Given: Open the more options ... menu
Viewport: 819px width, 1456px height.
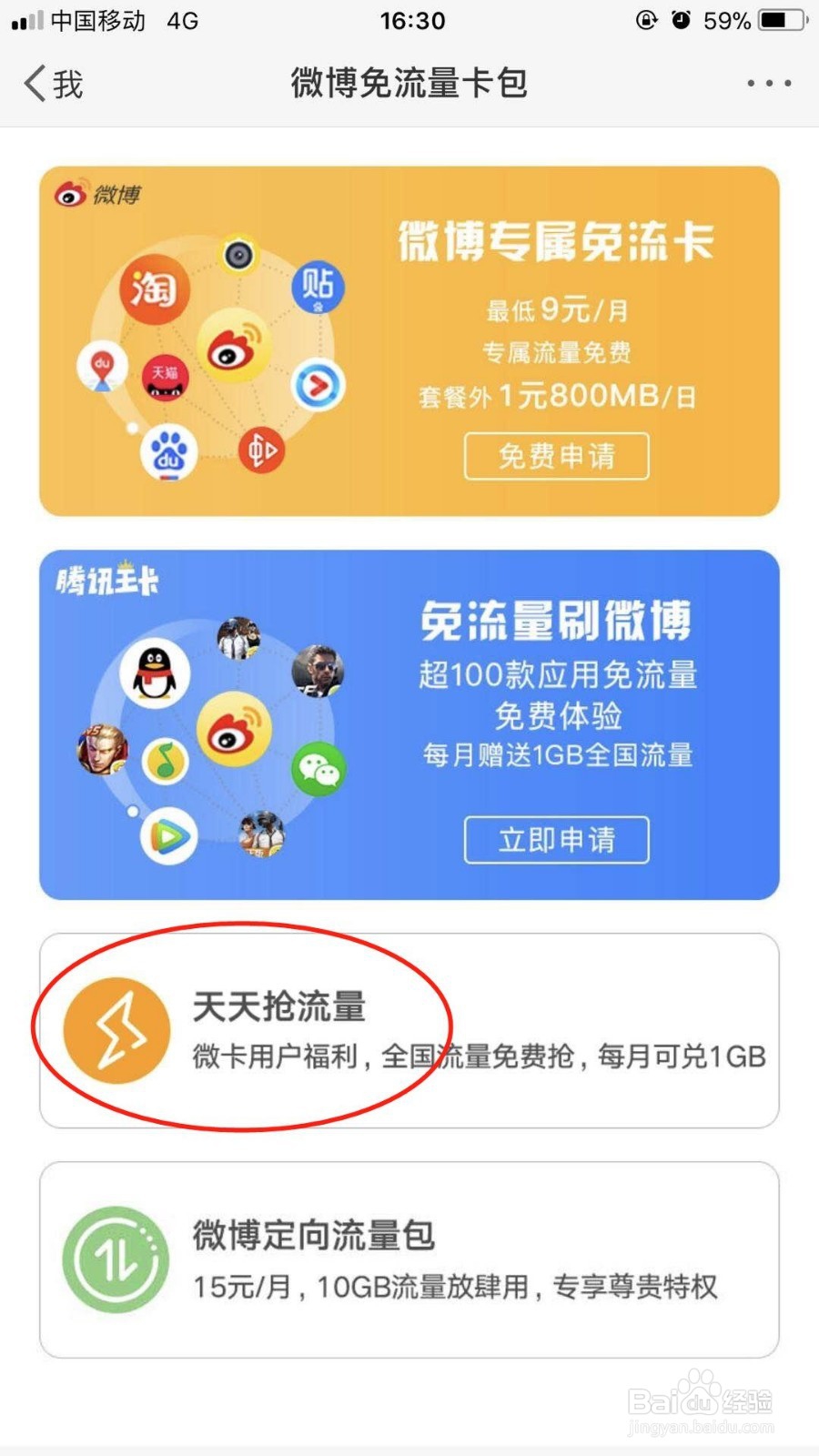Looking at the screenshot, I should tap(767, 83).
